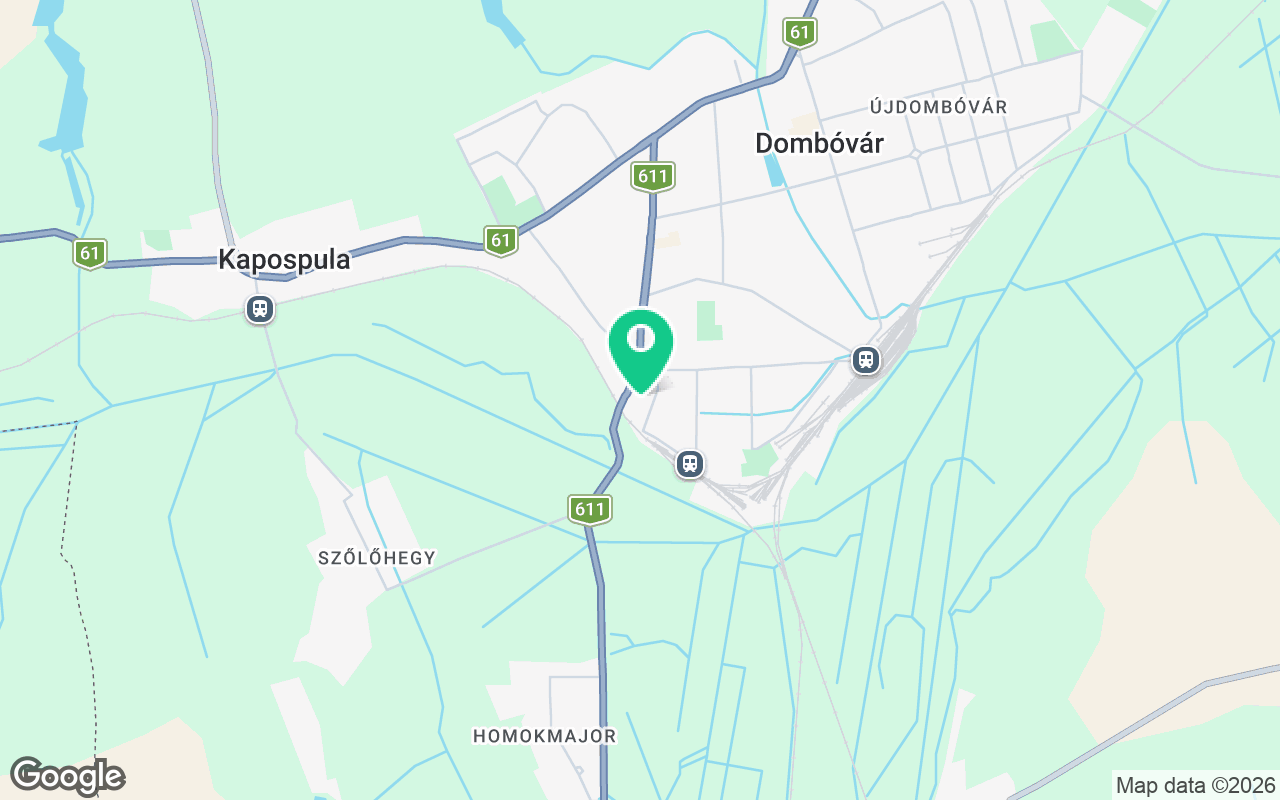1280x800 pixels.
Task: Tap the train station icon beside the rail yard
Action: click(x=866, y=360)
